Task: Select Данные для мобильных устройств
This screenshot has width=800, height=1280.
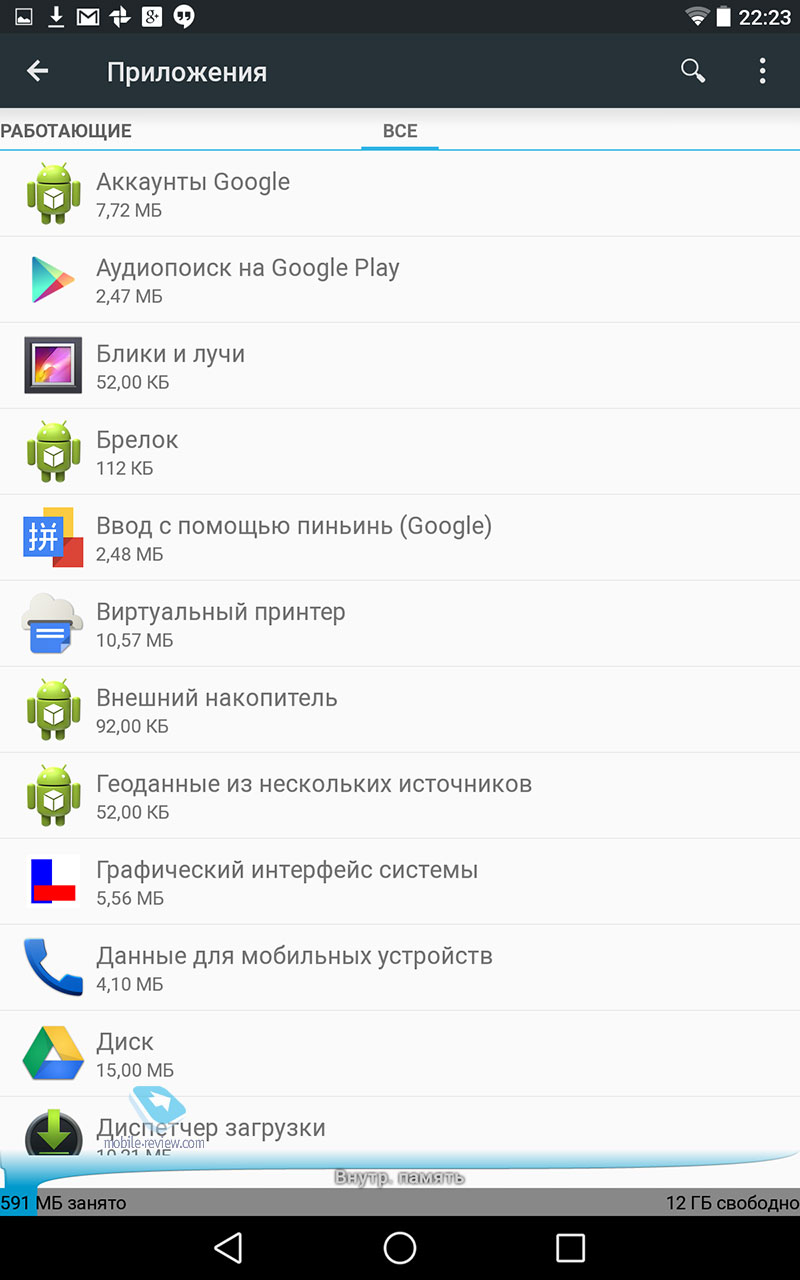Action: pos(400,968)
